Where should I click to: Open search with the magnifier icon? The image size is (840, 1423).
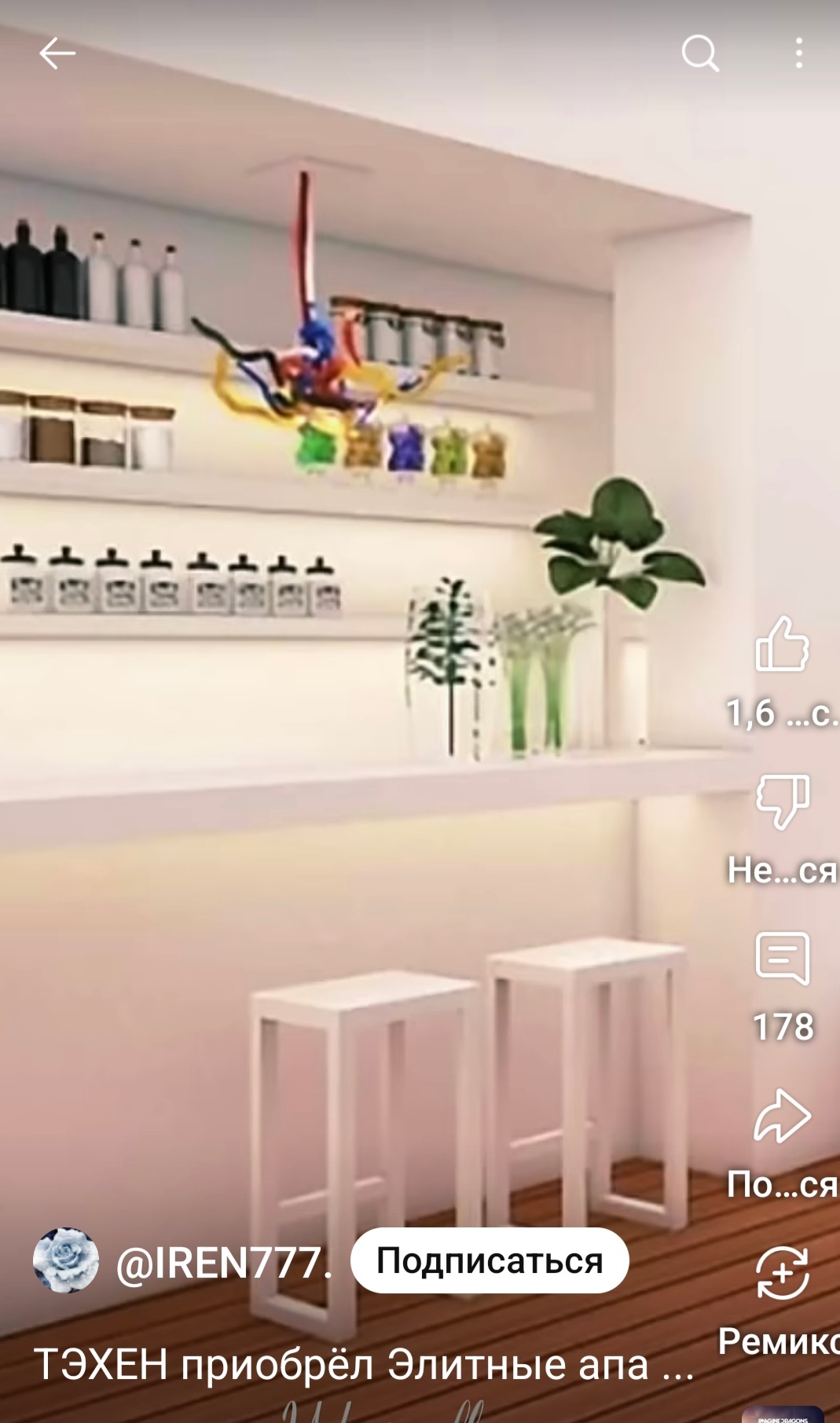tap(699, 54)
